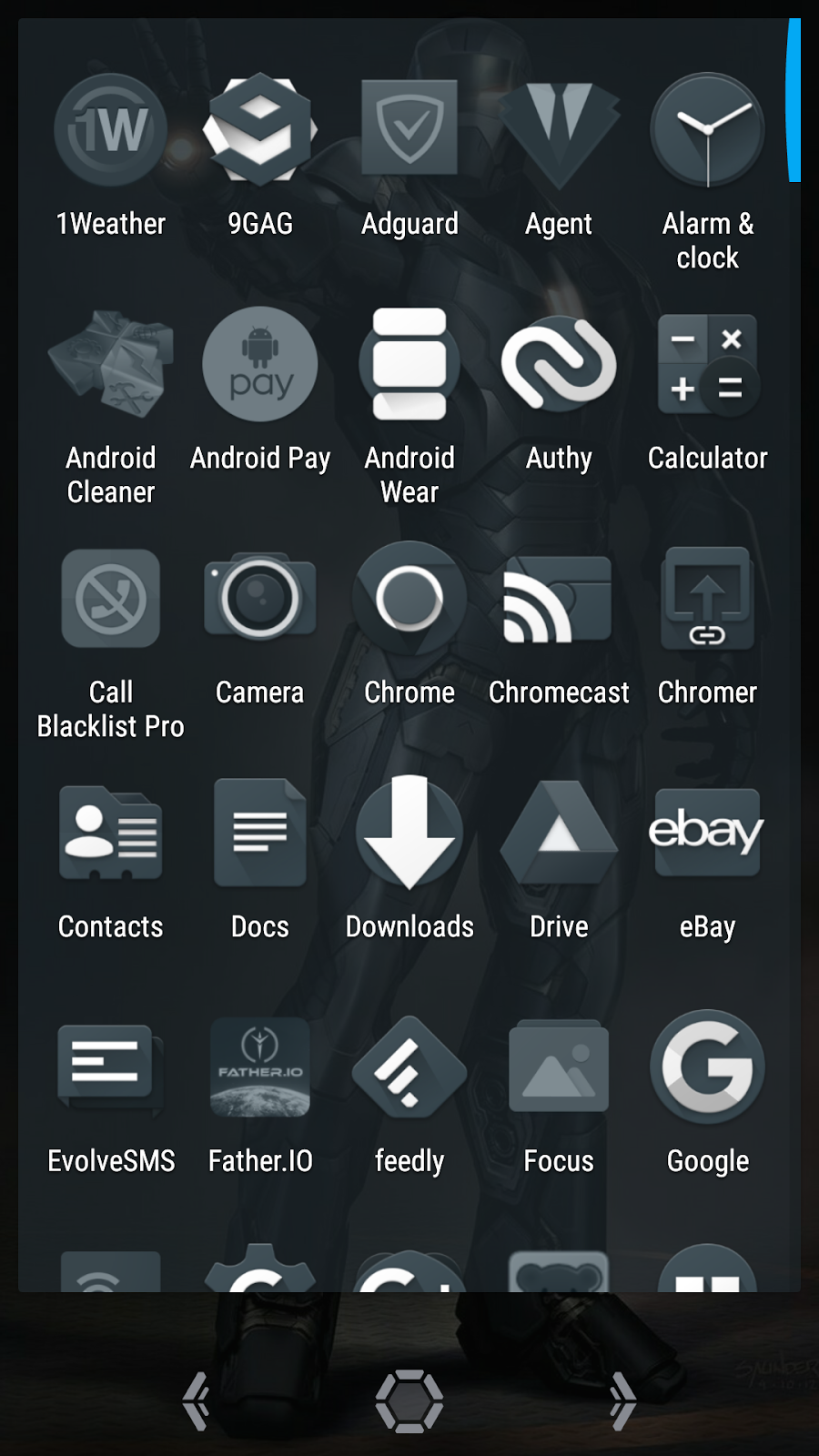Launch eBay
The height and width of the screenshot is (1456, 819).
(707, 833)
